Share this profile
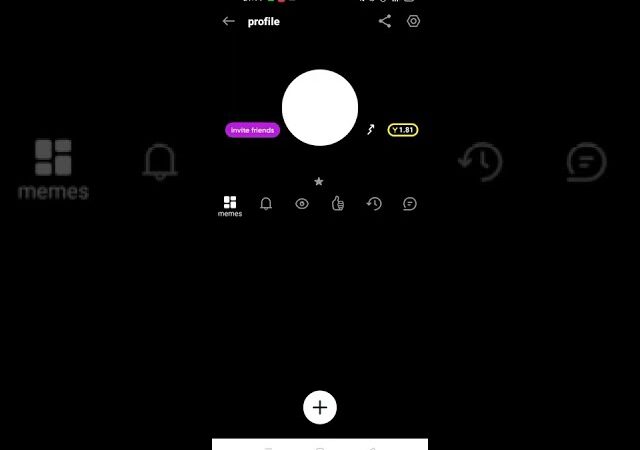 (x=385, y=21)
